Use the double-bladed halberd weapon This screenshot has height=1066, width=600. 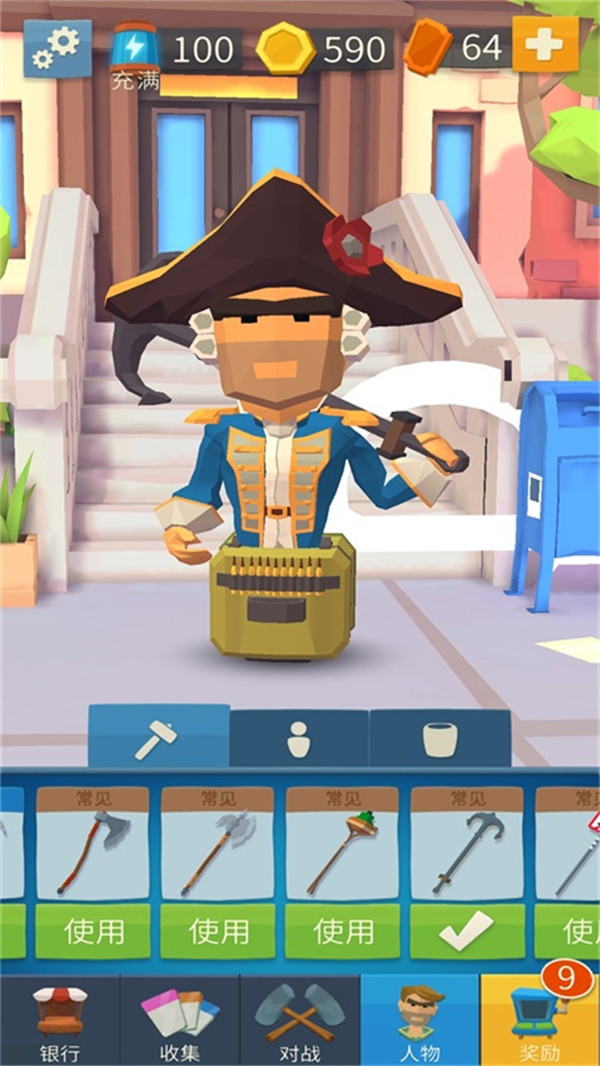[218, 932]
